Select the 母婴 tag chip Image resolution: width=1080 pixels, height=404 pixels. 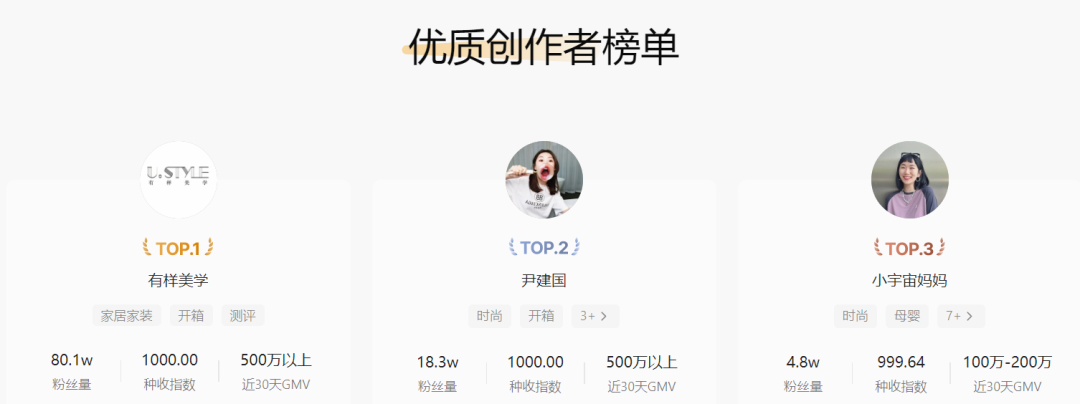907,316
